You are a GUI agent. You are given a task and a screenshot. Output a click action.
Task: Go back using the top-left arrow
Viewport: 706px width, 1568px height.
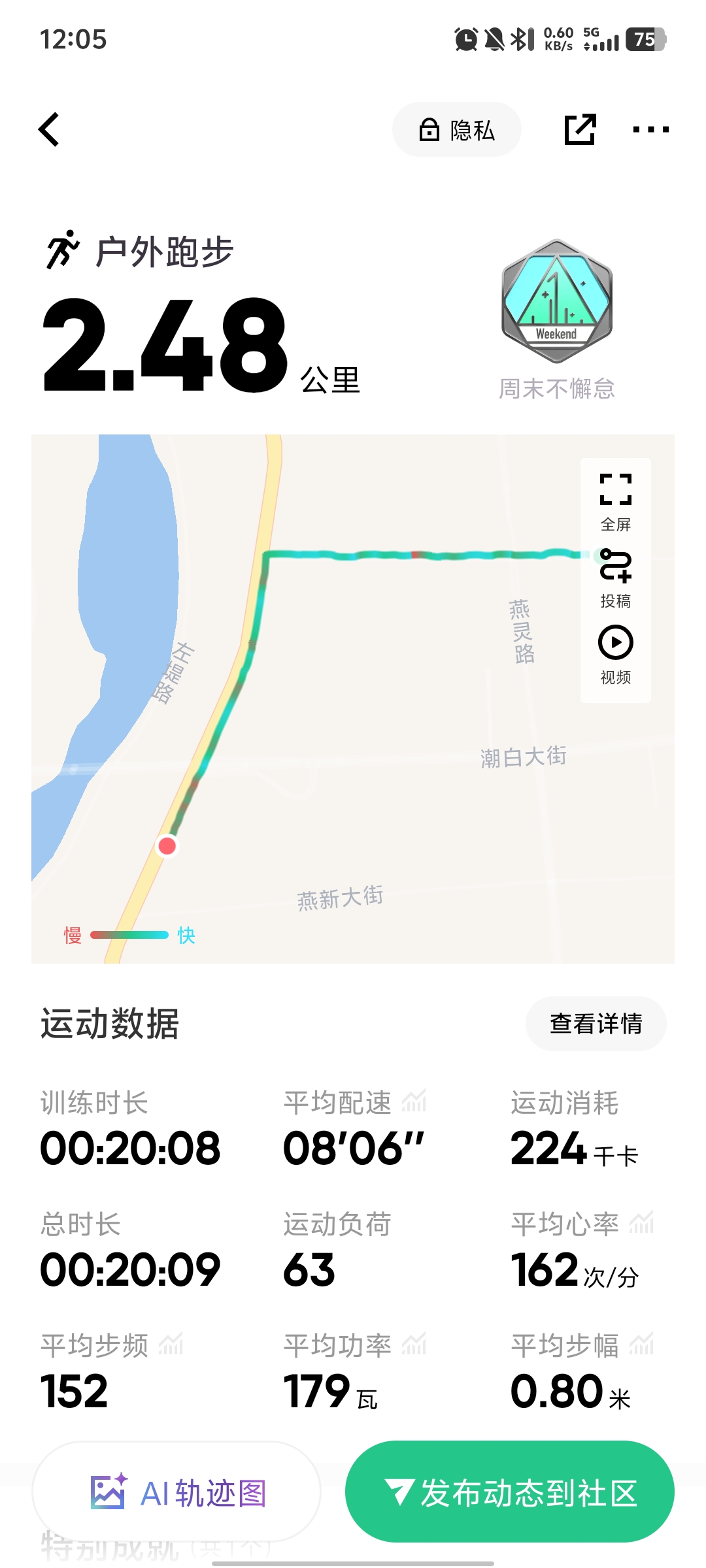tap(50, 129)
